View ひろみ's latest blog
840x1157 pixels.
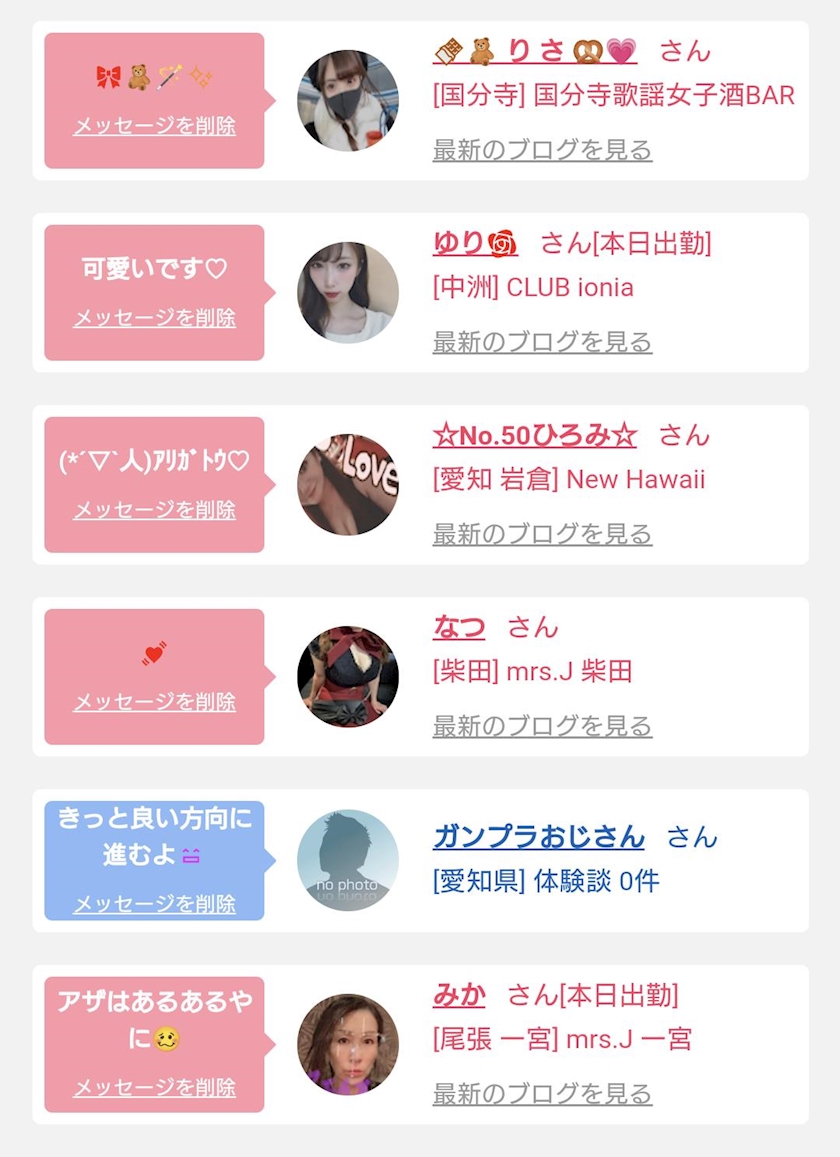[x=543, y=533]
